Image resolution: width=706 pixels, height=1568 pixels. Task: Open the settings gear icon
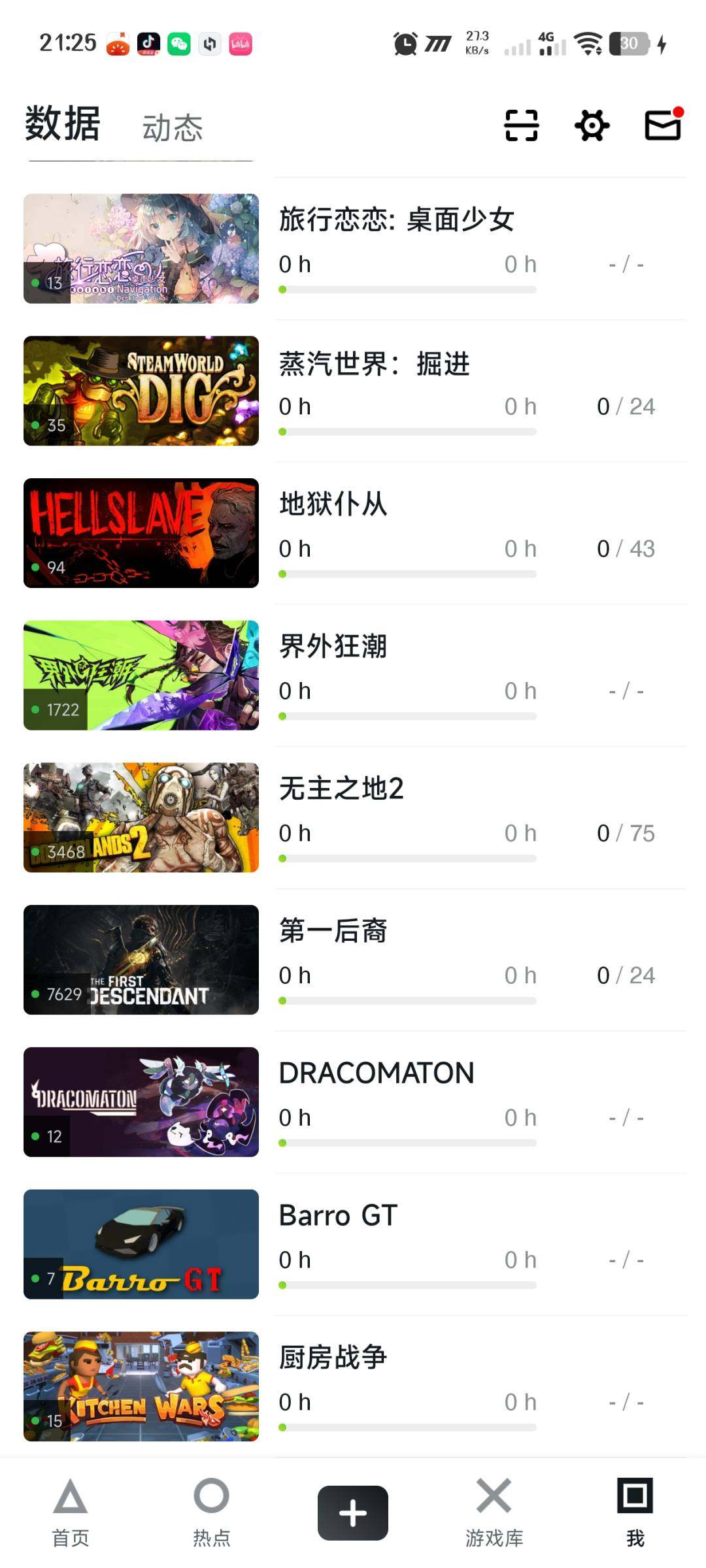pos(592,126)
